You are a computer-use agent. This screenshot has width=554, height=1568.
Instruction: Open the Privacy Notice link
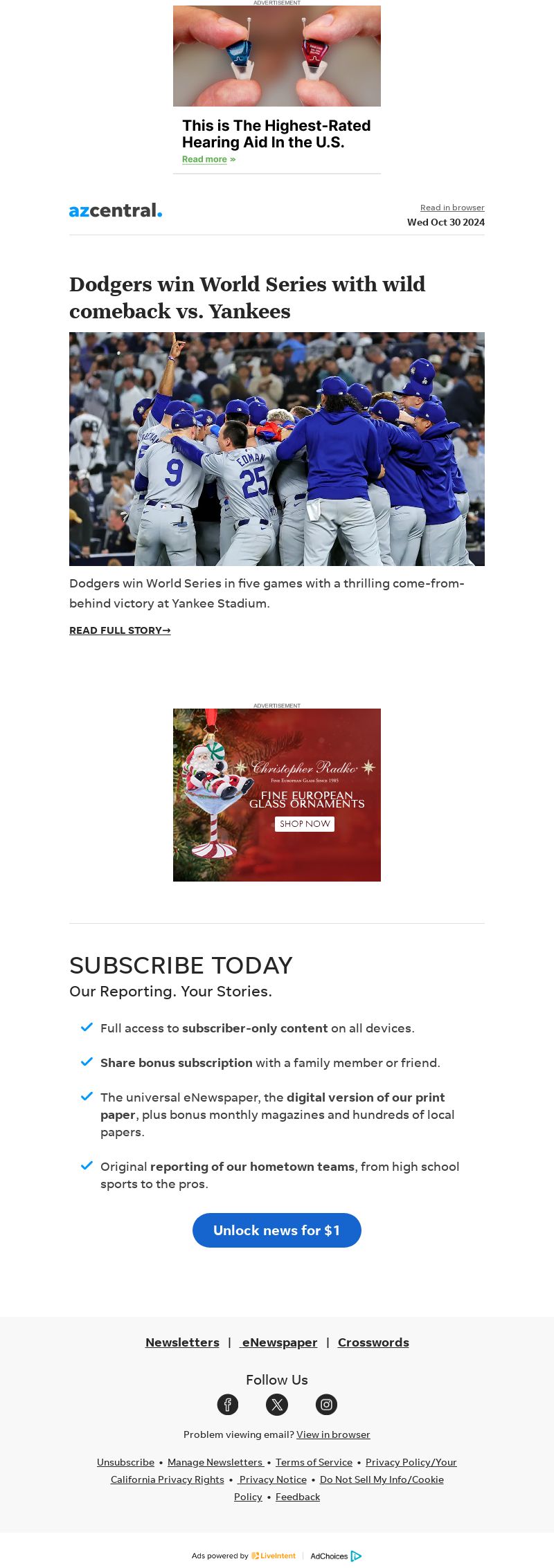[x=273, y=1479]
